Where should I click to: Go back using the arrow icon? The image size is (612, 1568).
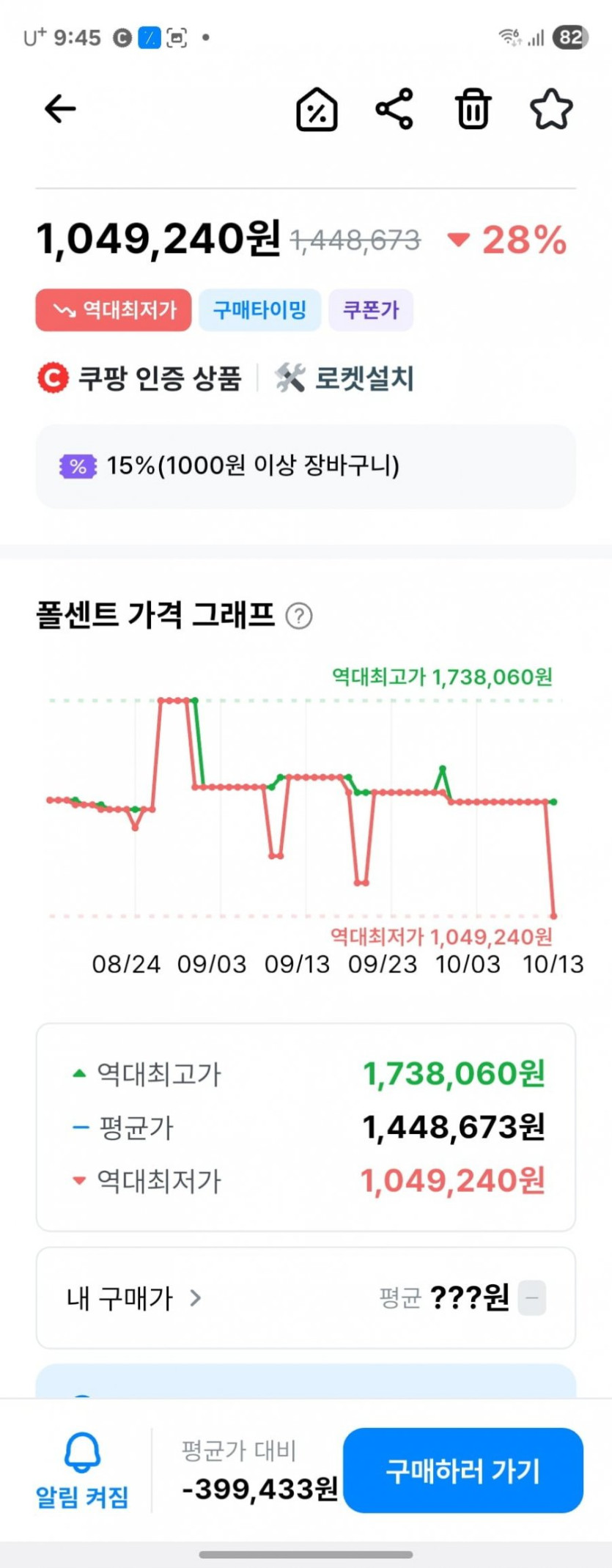[60, 109]
